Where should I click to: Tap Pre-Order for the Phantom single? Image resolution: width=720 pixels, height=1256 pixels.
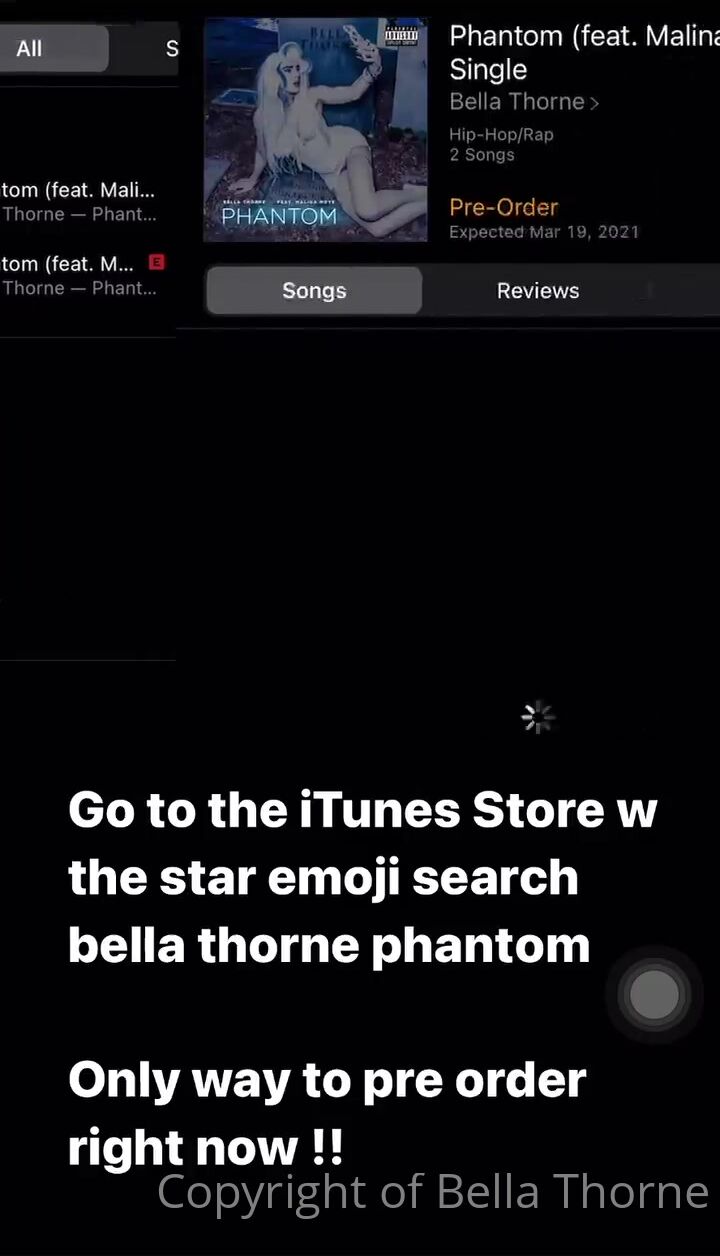tap(503, 208)
